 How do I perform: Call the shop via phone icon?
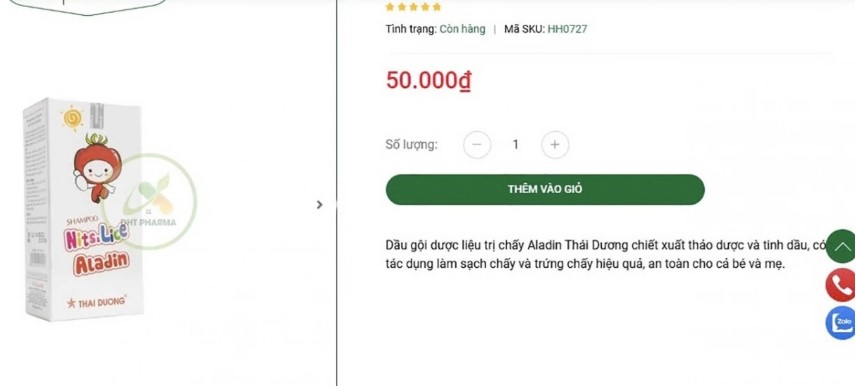[x=841, y=285]
